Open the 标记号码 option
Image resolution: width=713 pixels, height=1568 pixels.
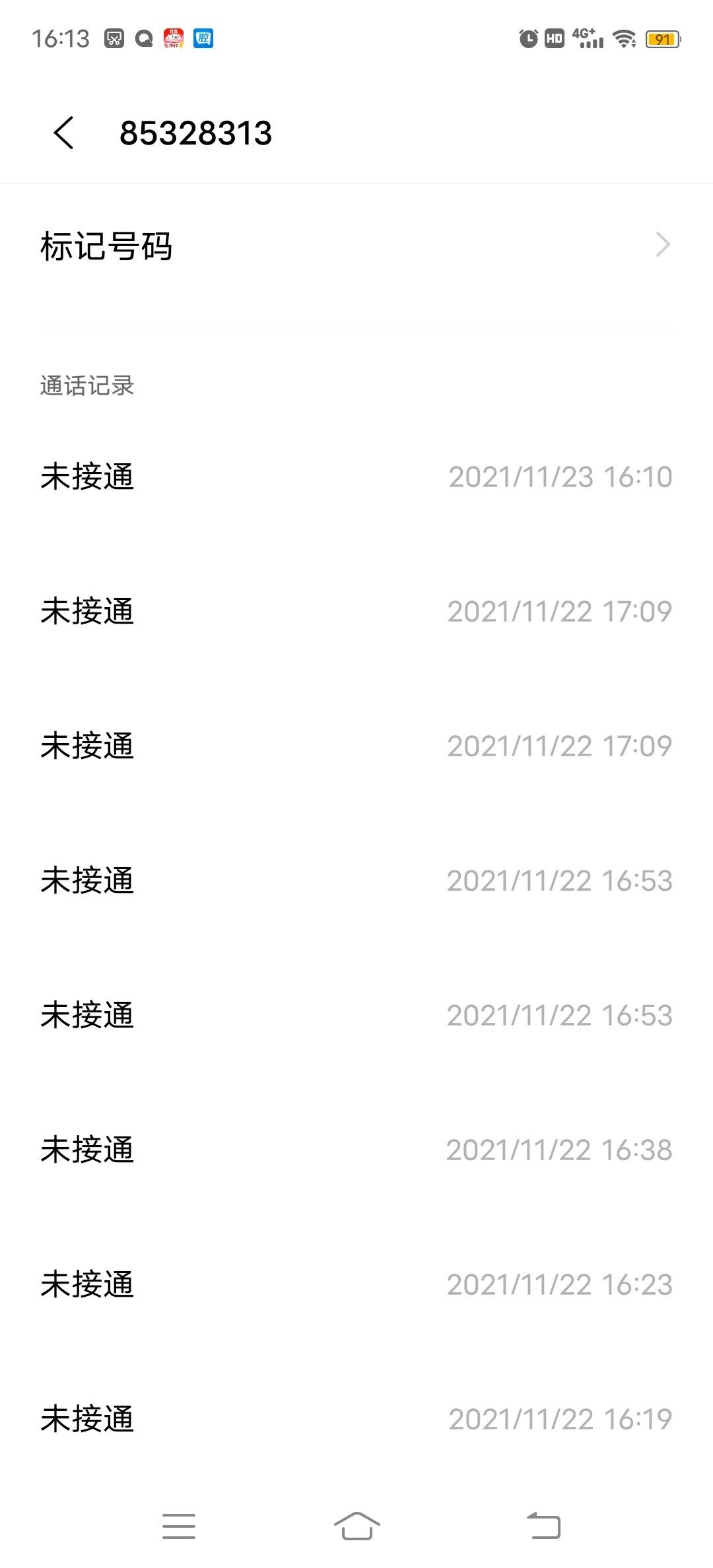tap(356, 246)
